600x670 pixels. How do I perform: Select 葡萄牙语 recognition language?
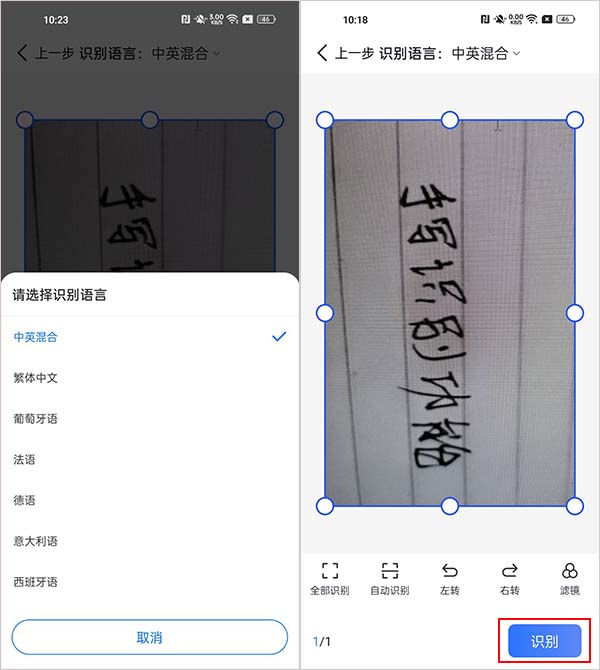tap(36, 419)
